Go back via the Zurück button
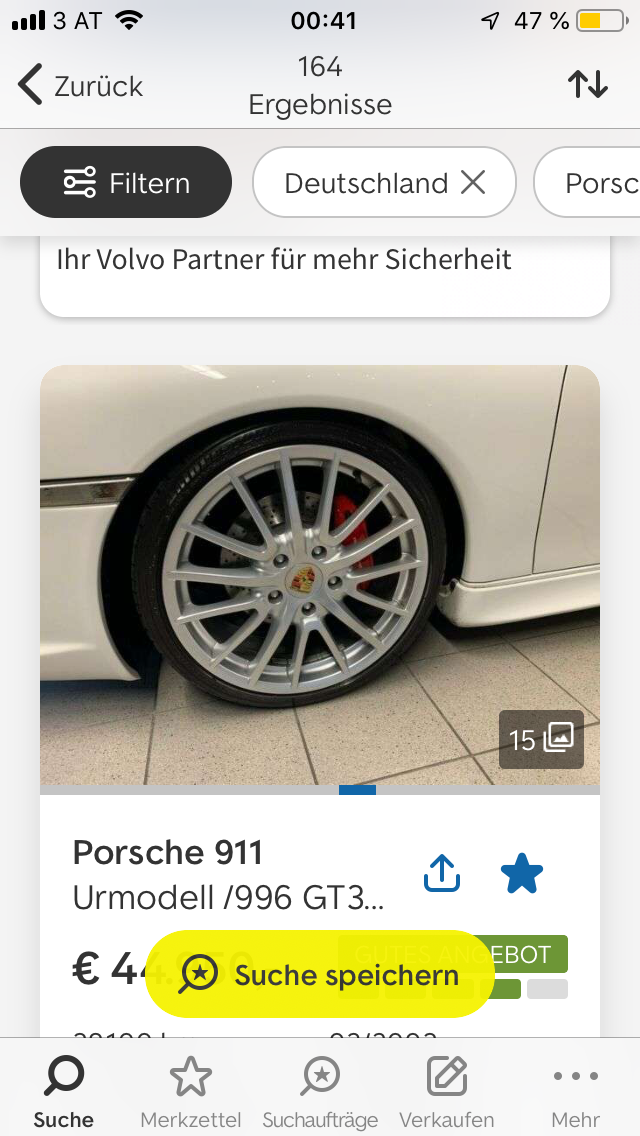The width and height of the screenshot is (640, 1136). tap(82, 86)
